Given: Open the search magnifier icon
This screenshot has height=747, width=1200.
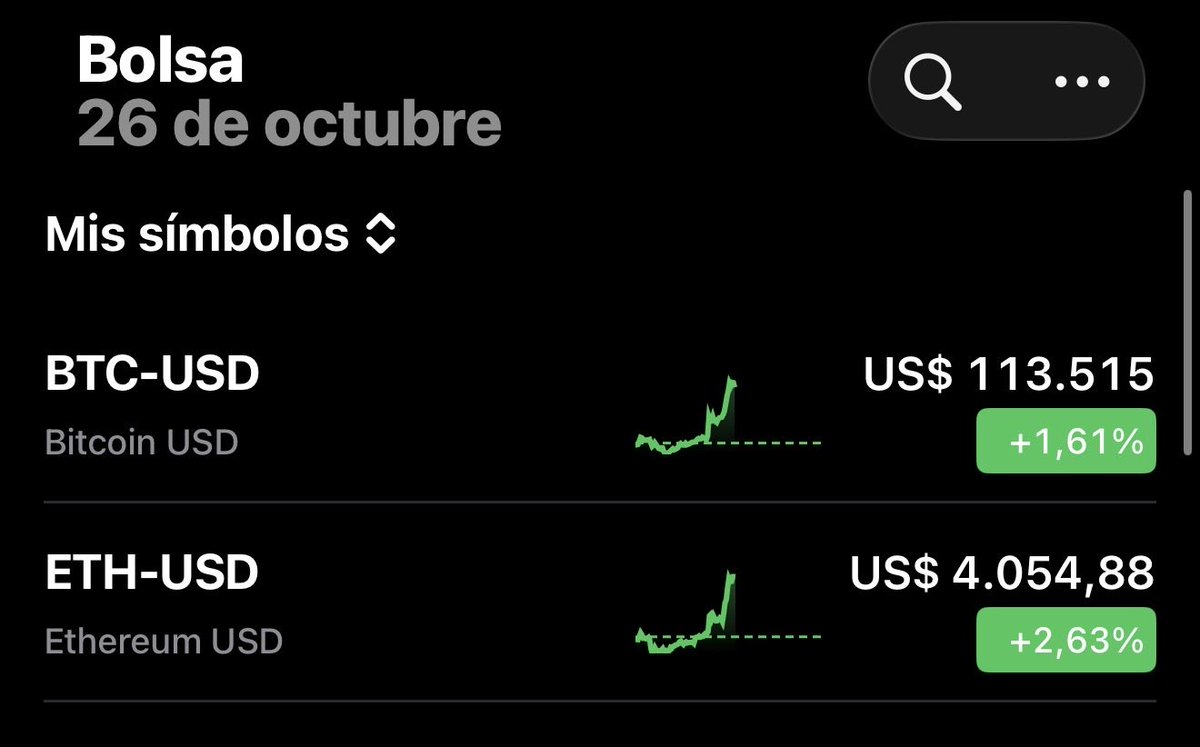Looking at the screenshot, I should (x=933, y=82).
